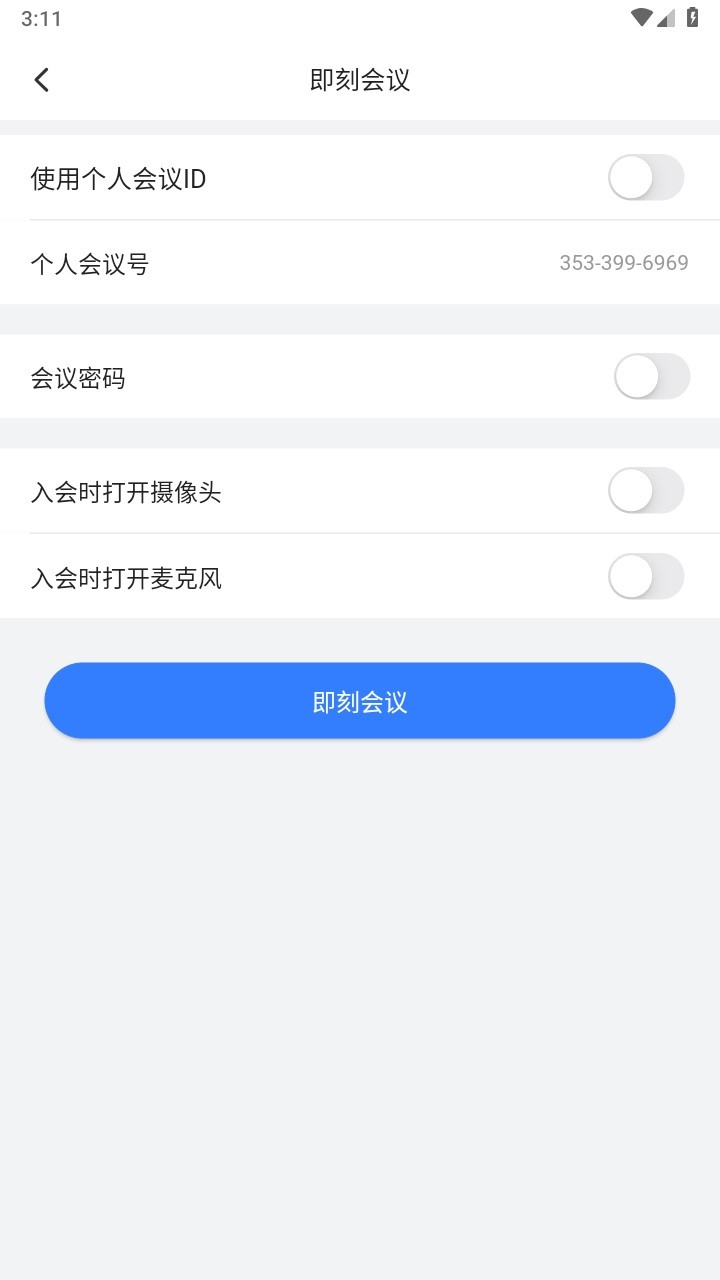Toggle 入会时打开摄像头 on
The image size is (720, 1280).
pos(646,491)
